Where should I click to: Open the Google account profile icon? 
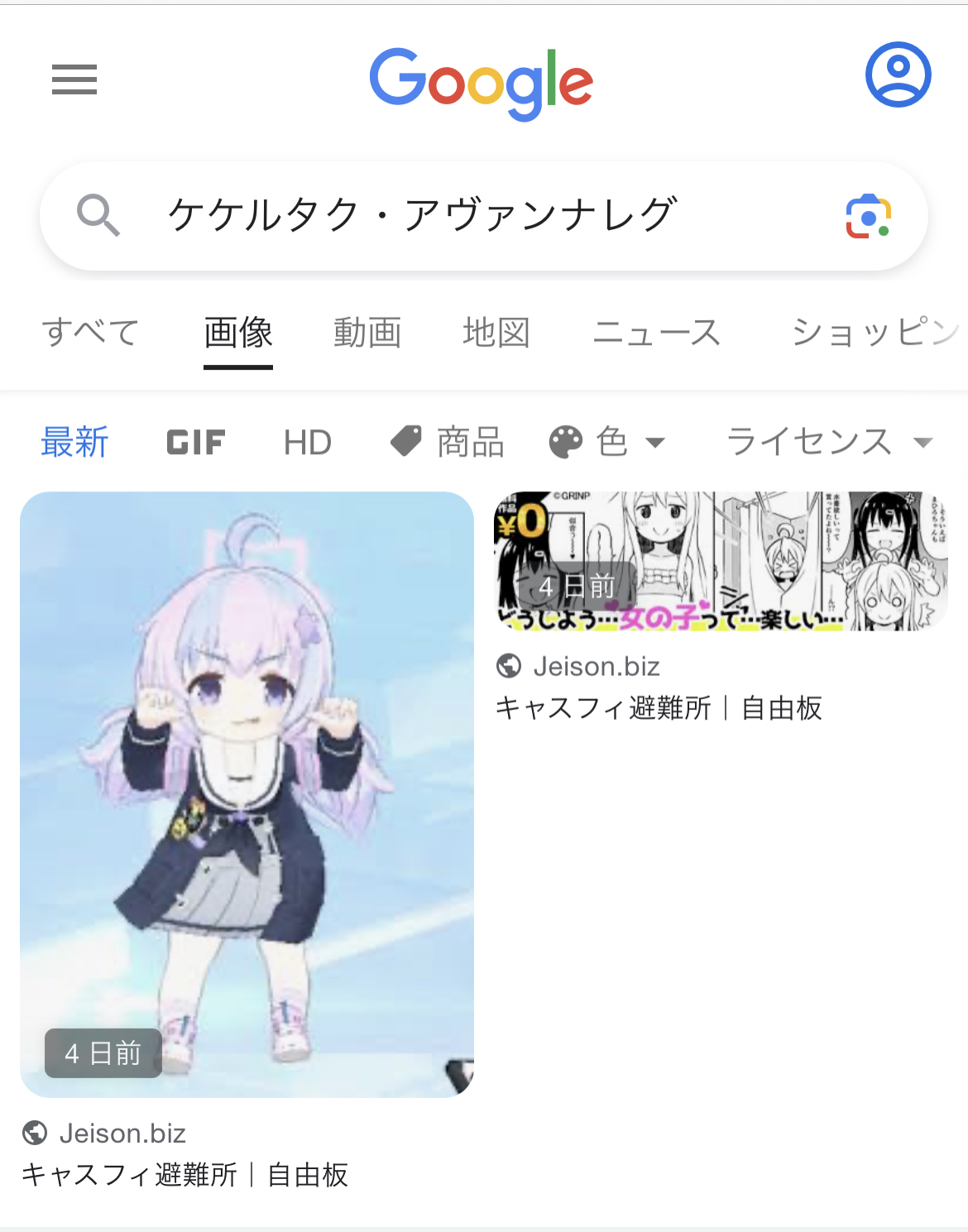click(x=898, y=74)
